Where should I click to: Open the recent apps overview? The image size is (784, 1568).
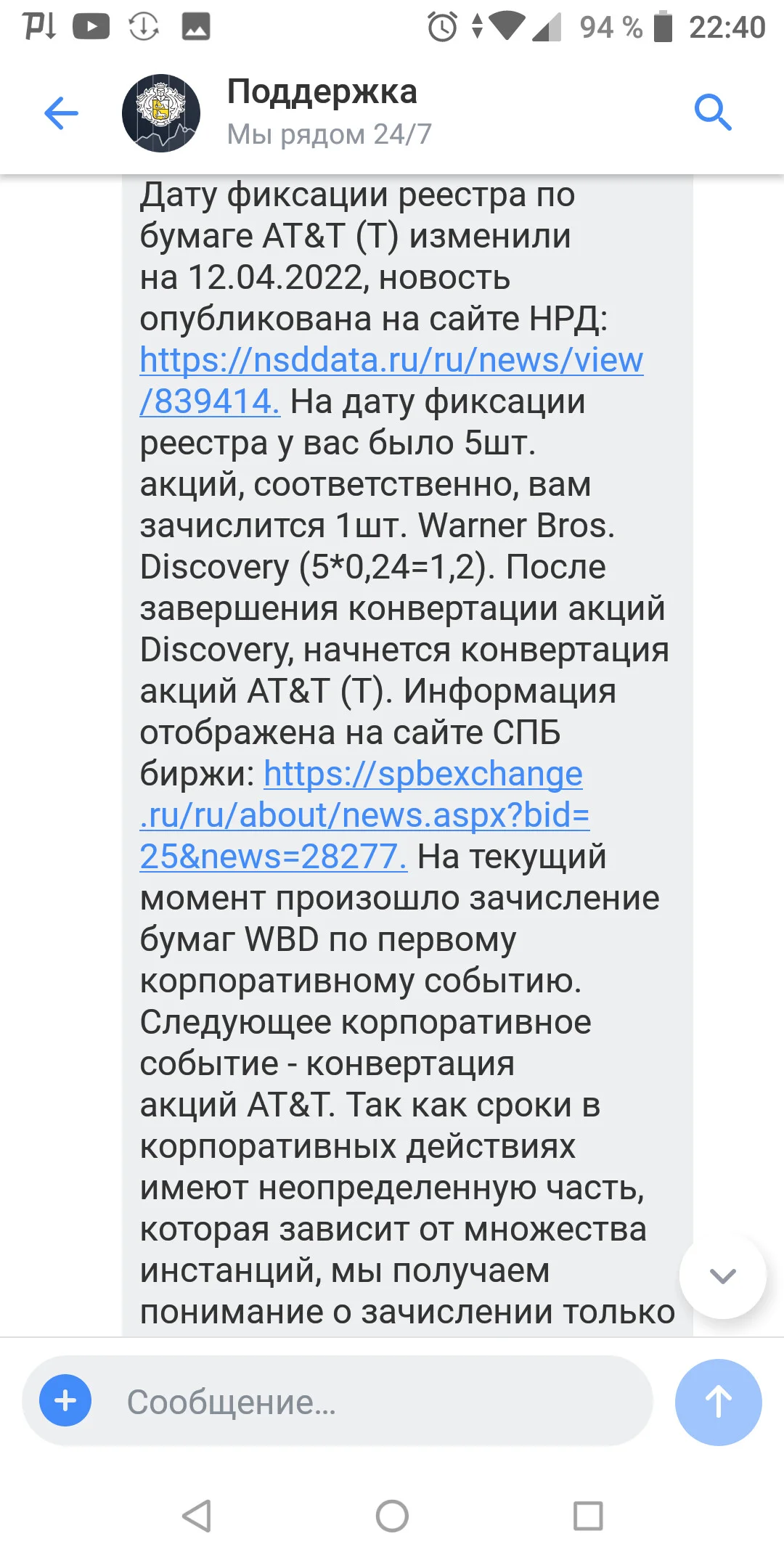pos(588,1516)
